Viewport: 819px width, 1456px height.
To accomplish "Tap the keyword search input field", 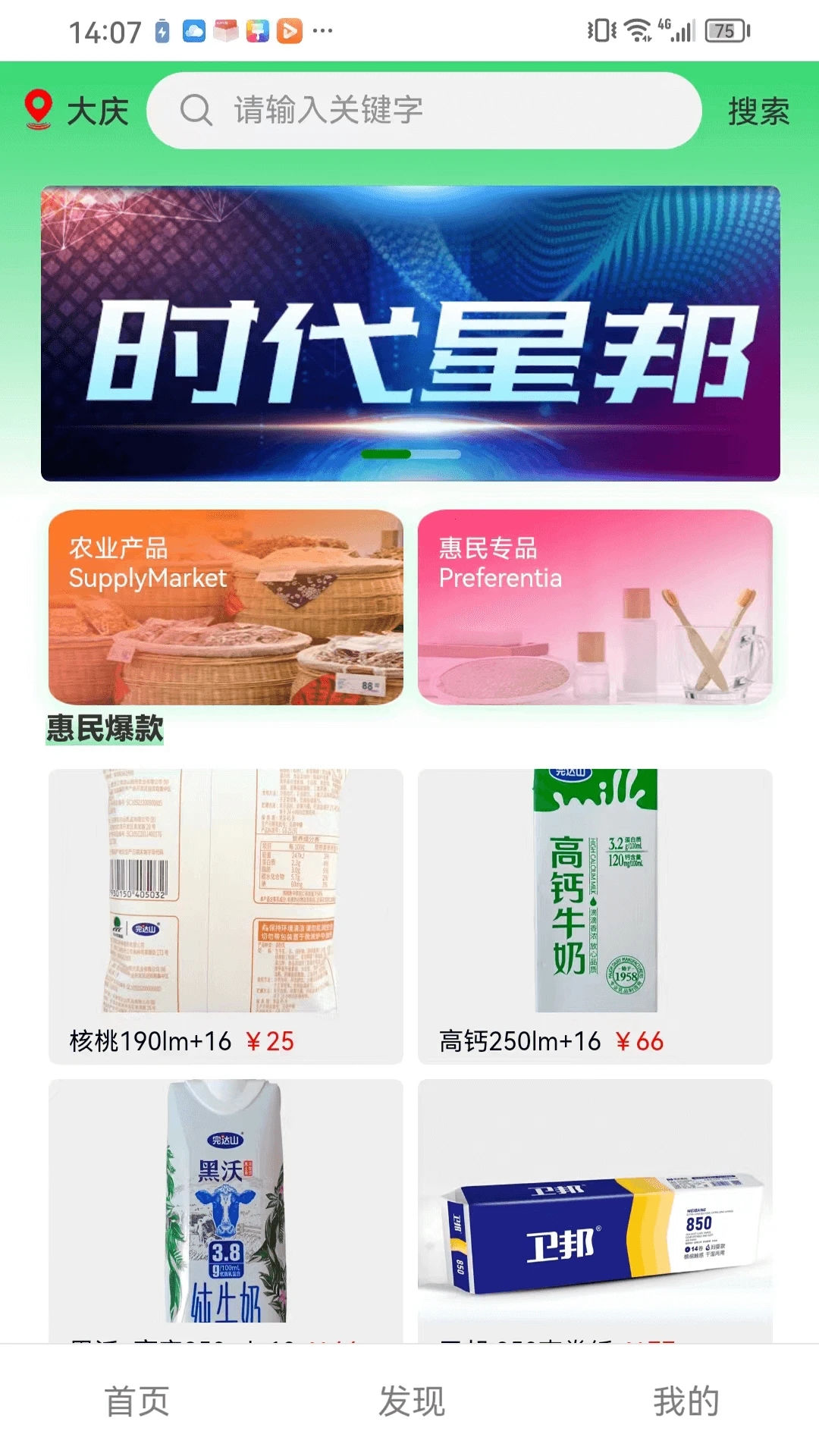I will (x=425, y=111).
